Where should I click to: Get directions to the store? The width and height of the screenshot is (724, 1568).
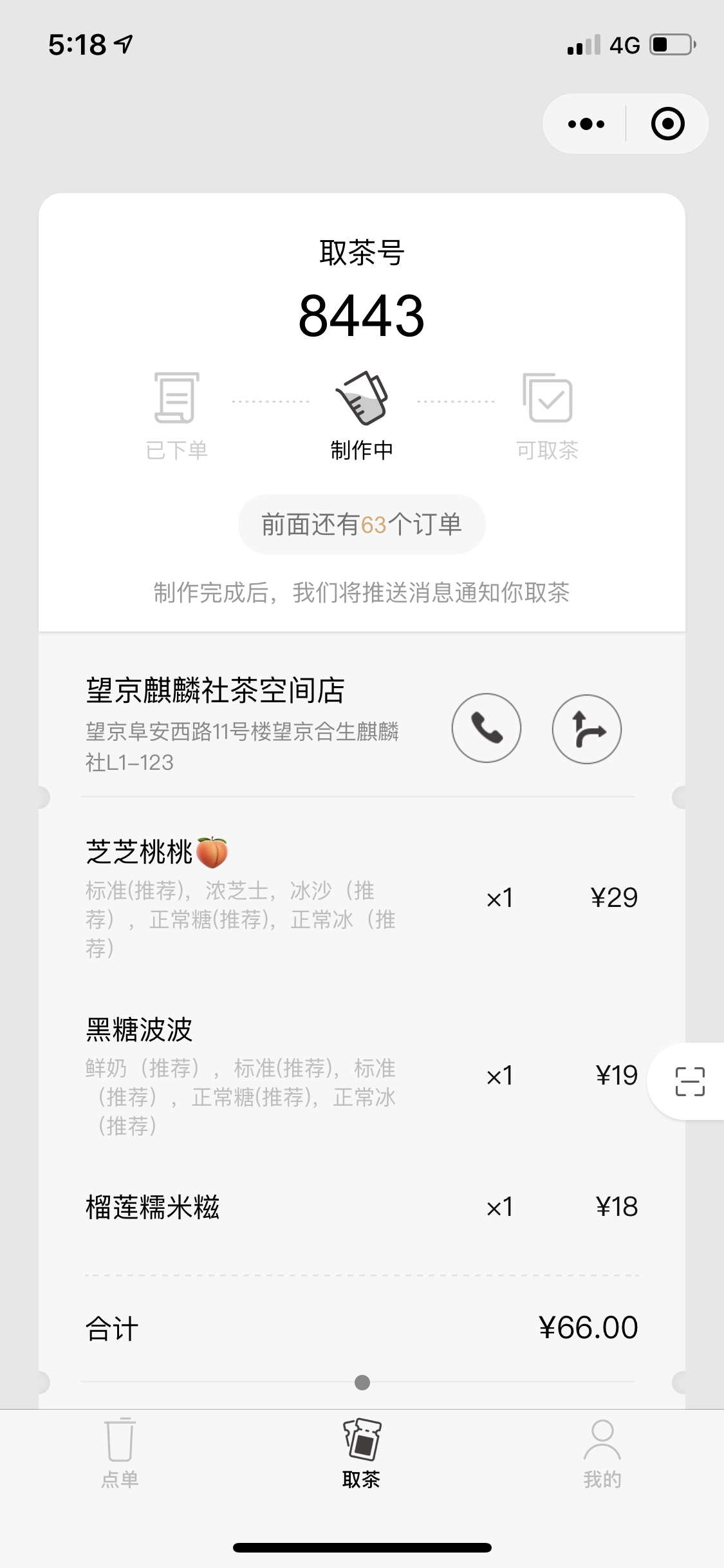587,729
